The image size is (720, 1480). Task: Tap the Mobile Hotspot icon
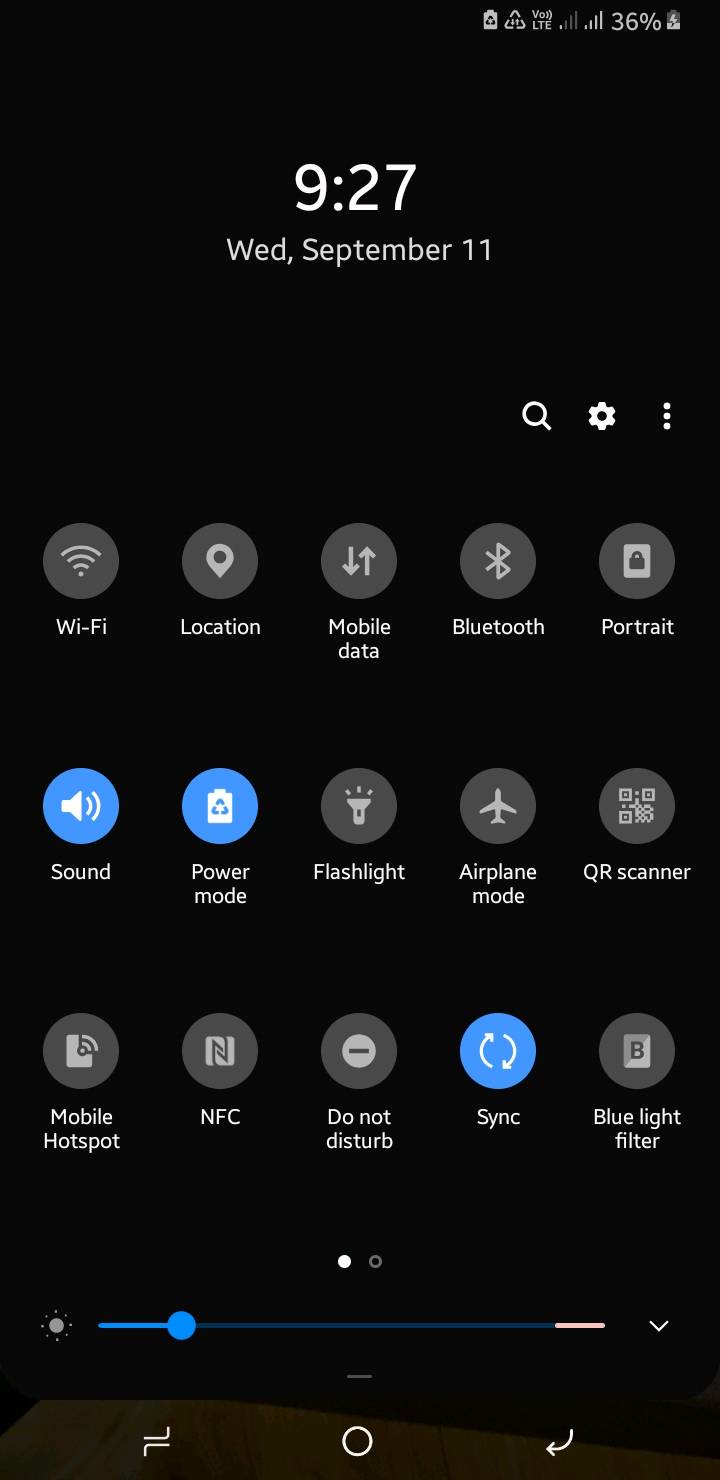(81, 1051)
